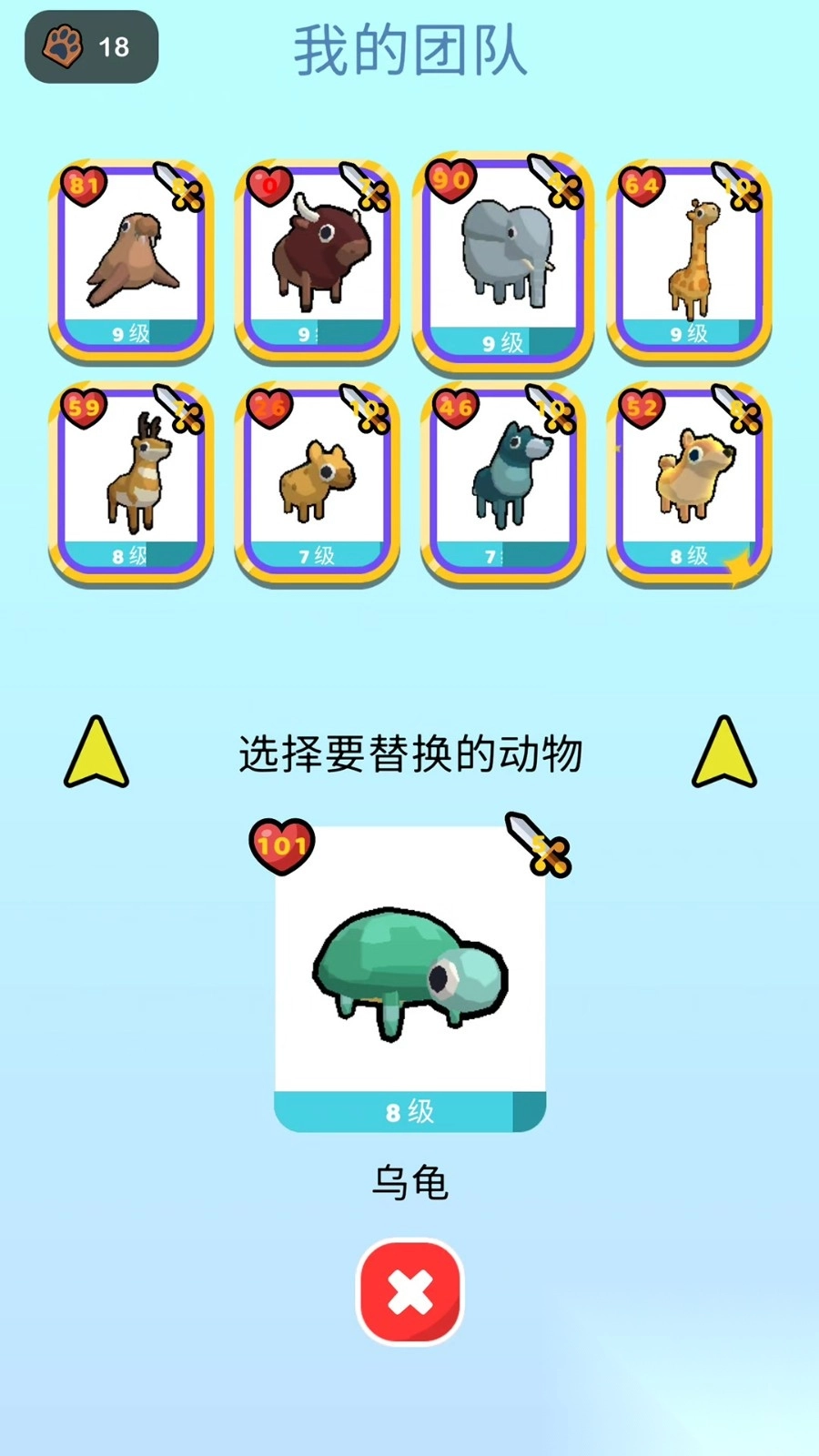Select the blue donkey animal card
Image resolution: width=819 pixels, height=1456 pixels.
point(501,482)
